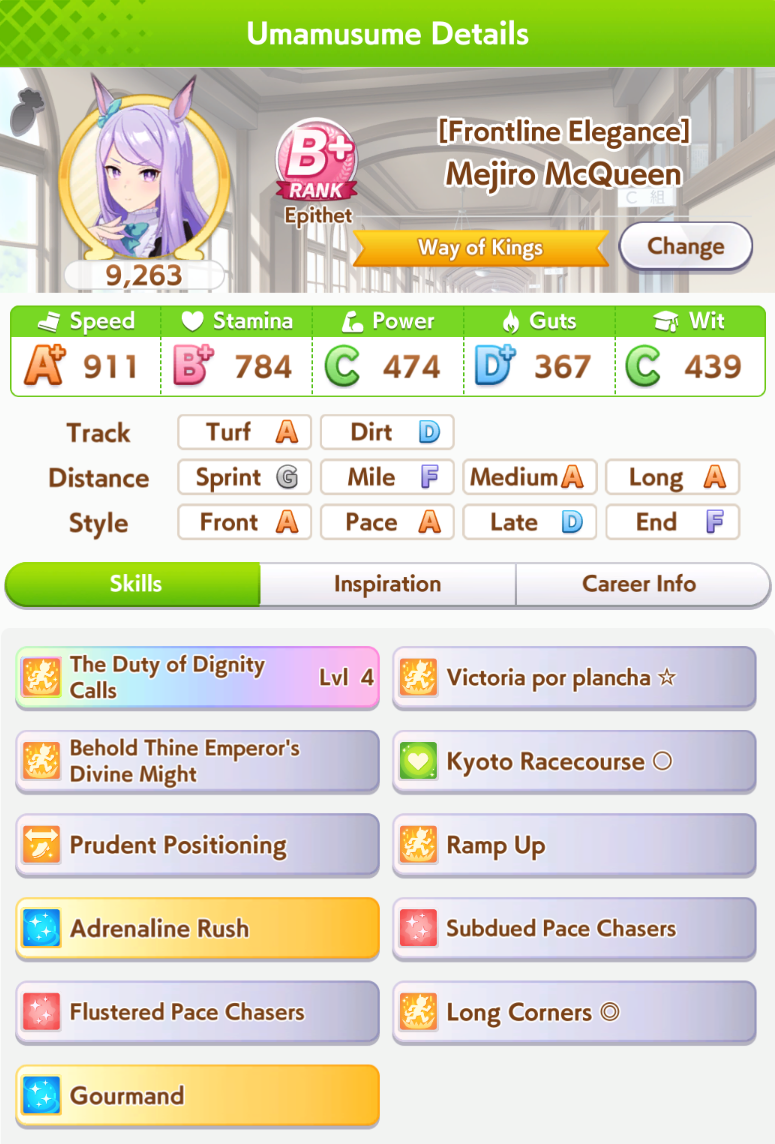Open the Gourmand skill
This screenshot has height=1144, width=775.
pyautogui.click(x=197, y=1096)
